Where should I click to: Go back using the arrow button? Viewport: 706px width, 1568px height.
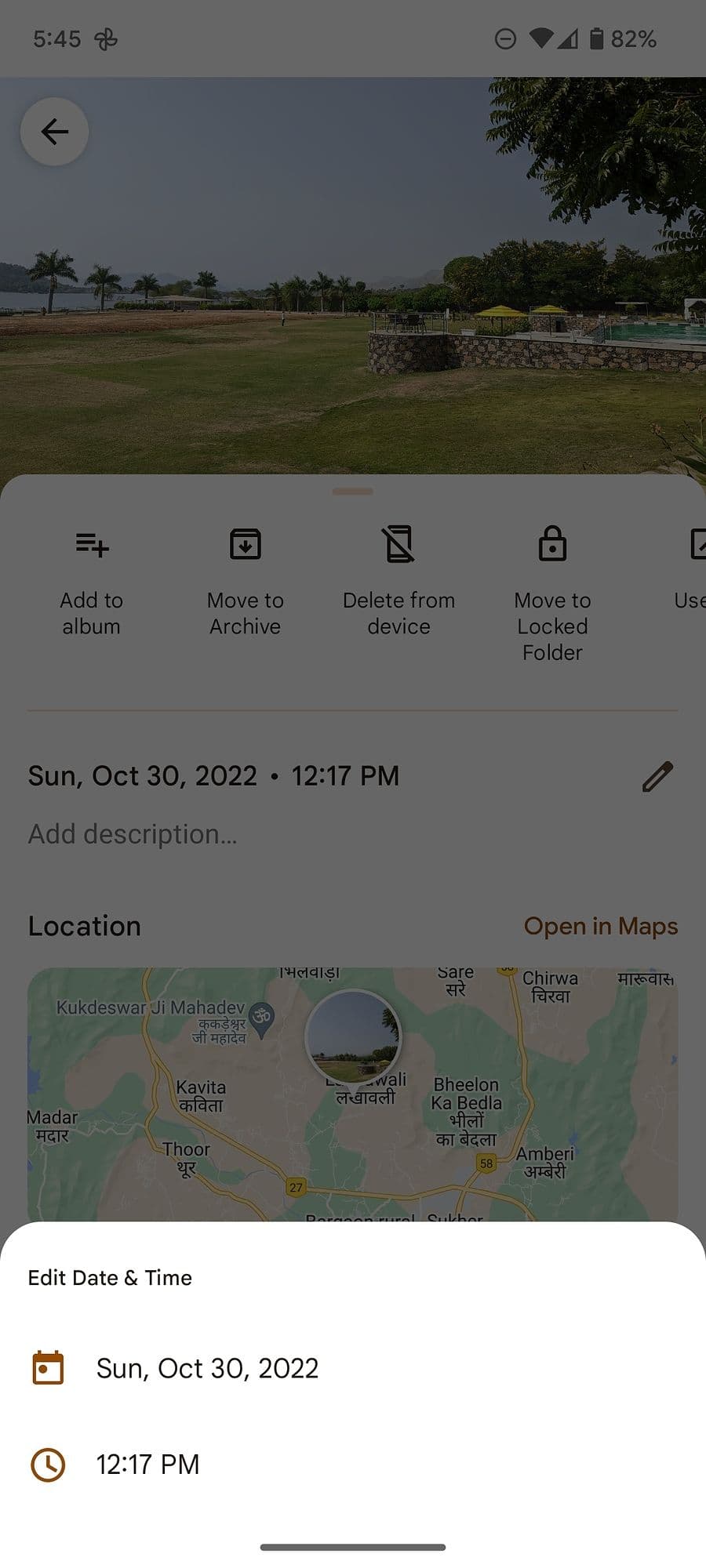[x=54, y=132]
